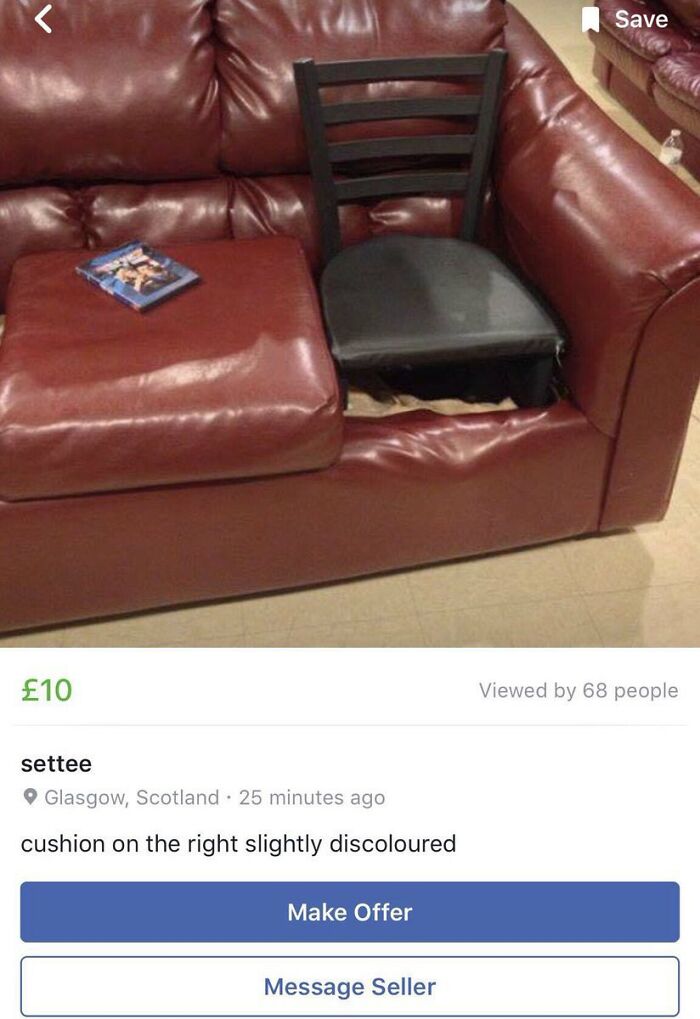The width and height of the screenshot is (700, 1019).
Task: Save this settee listing
Action: (x=625, y=19)
